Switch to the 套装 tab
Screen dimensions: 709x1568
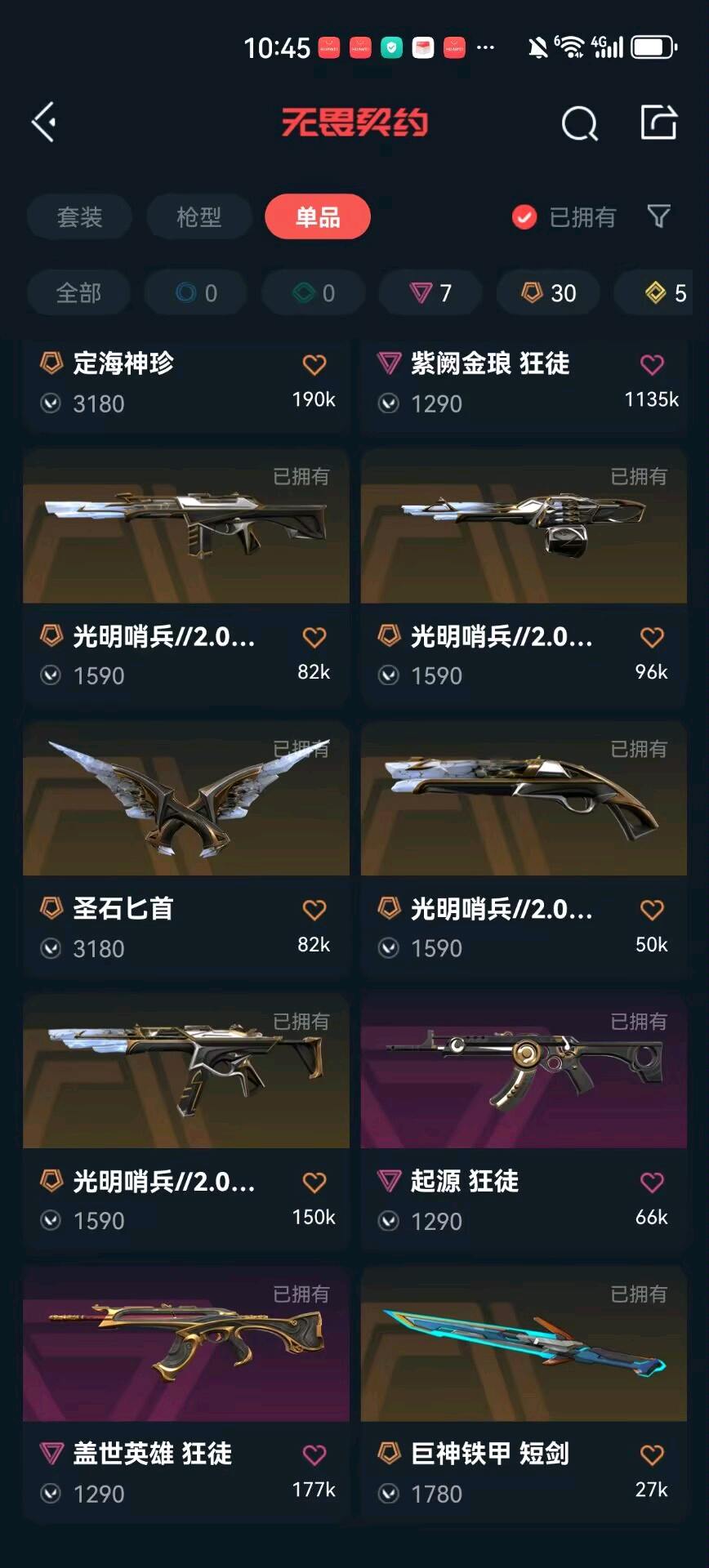pos(79,217)
